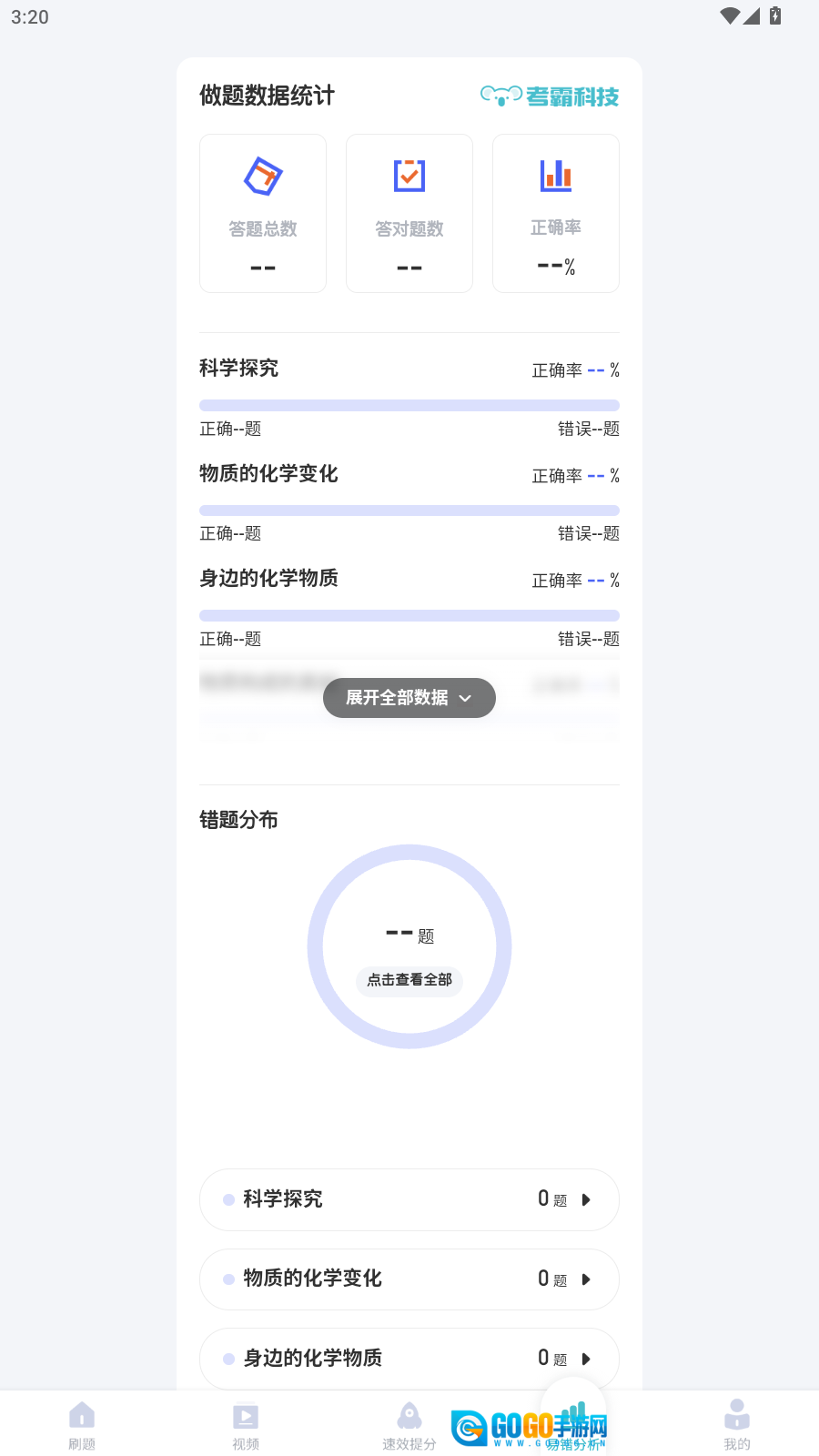This screenshot has width=819, height=1456.
Task: Switch to the 视频 tab
Action: (x=246, y=1424)
